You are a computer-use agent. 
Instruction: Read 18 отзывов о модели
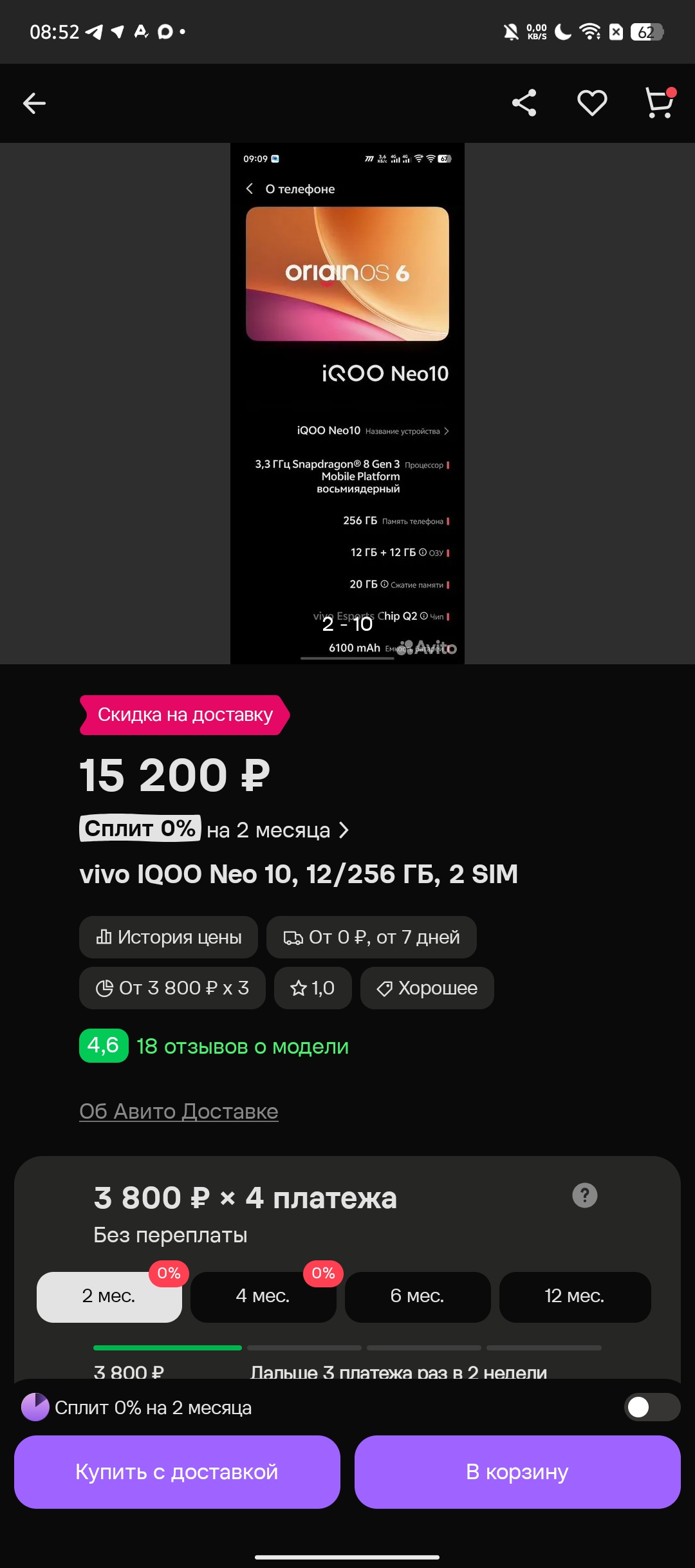pos(243,1046)
